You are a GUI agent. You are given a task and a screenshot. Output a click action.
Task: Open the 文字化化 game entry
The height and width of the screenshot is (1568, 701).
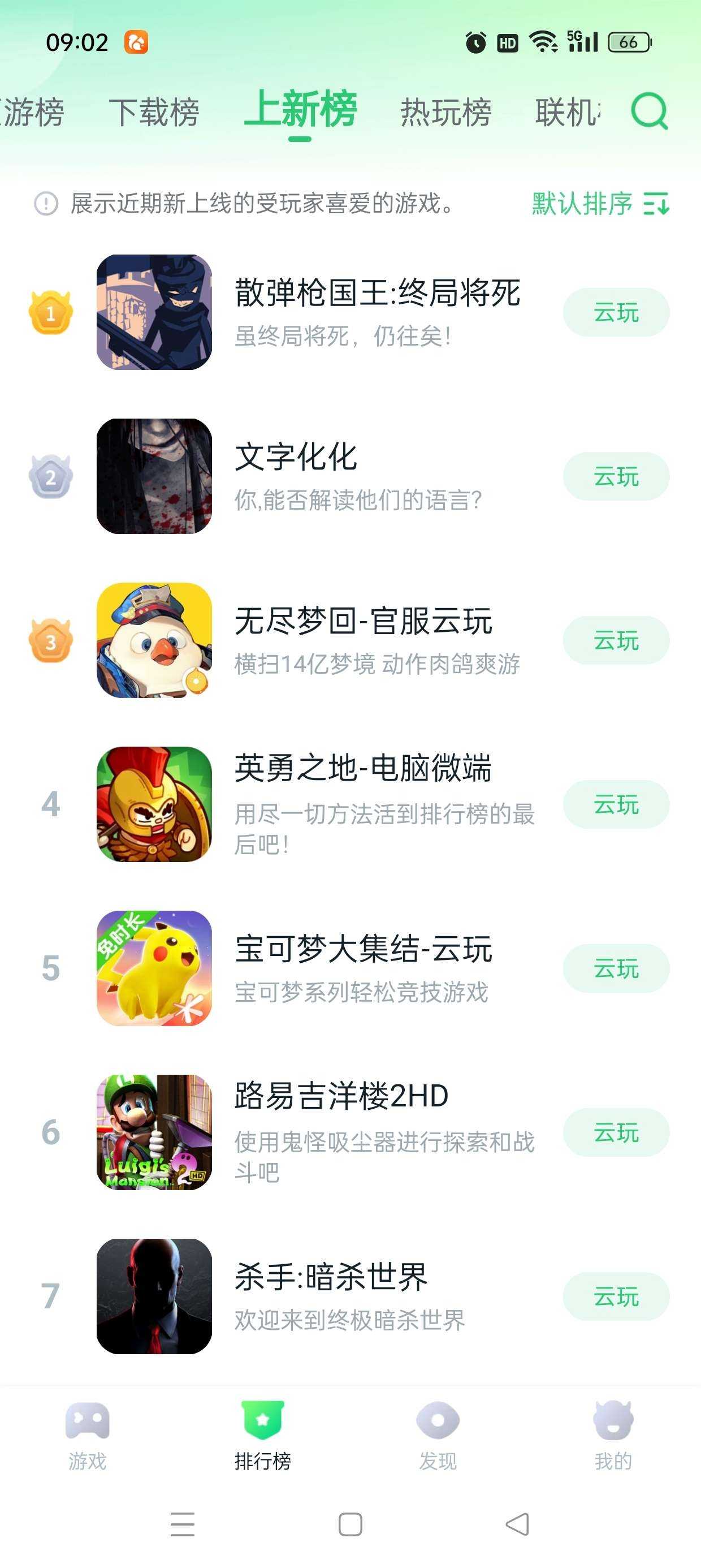(x=296, y=458)
